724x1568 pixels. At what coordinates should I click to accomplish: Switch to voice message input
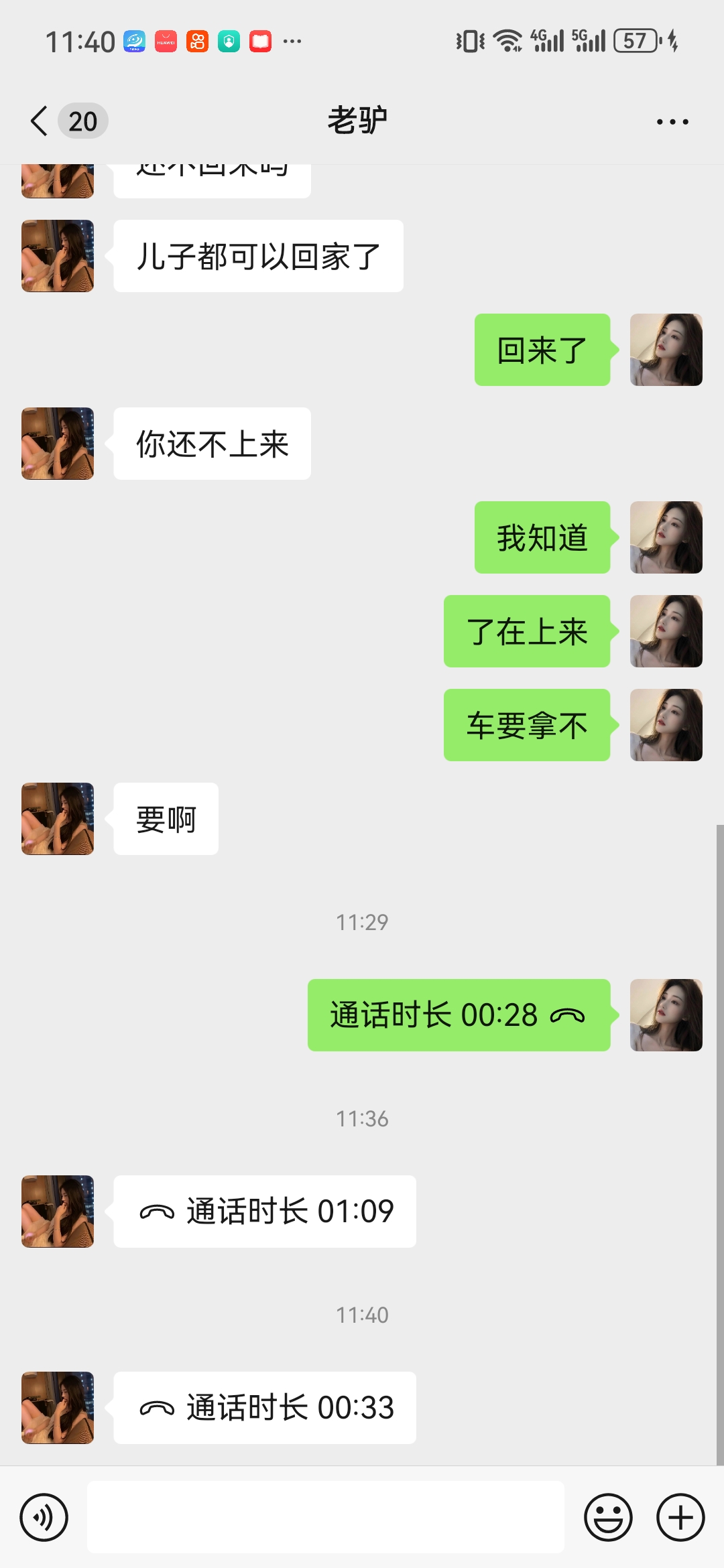pyautogui.click(x=44, y=1517)
